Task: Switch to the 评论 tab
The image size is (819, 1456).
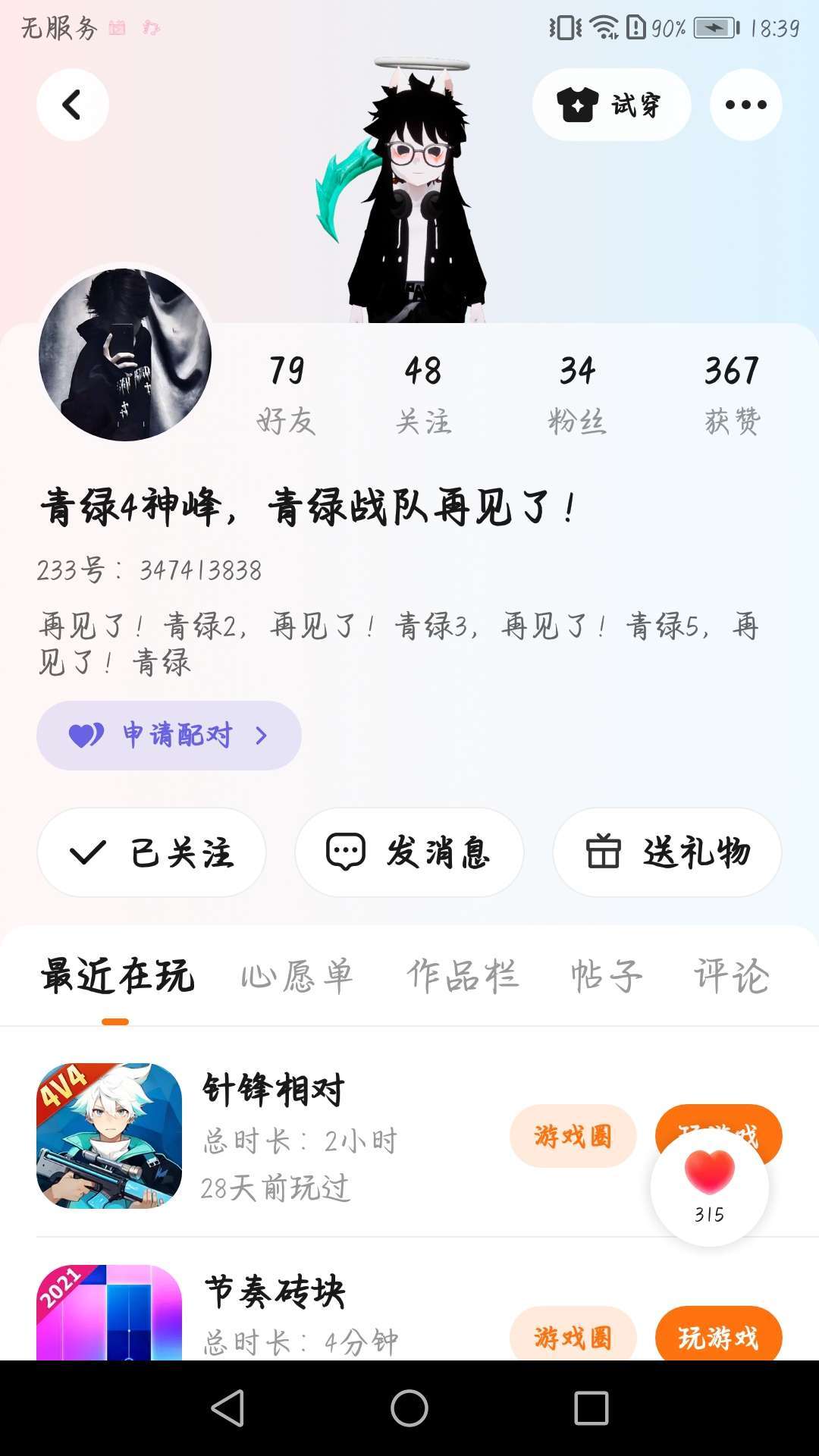Action: tap(731, 976)
